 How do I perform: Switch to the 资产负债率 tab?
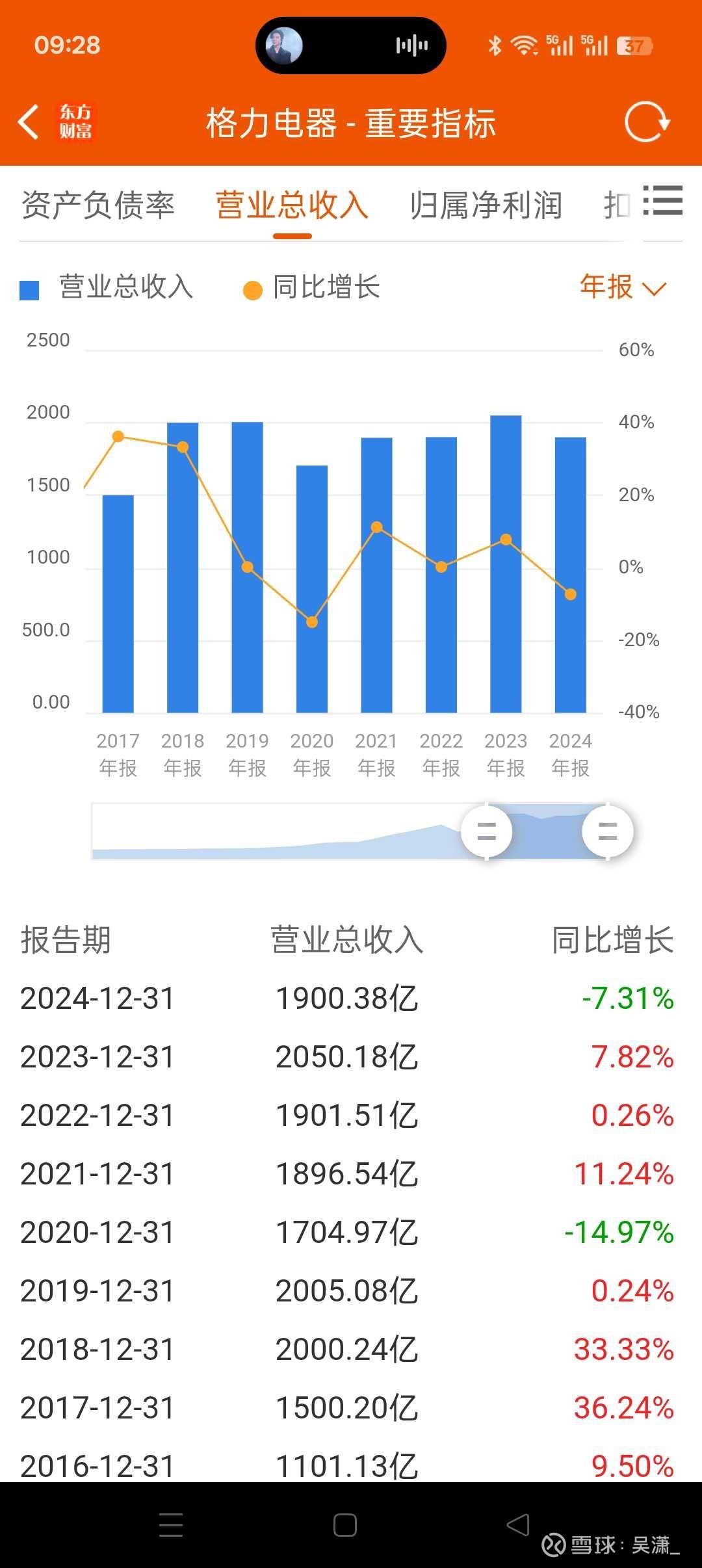(x=98, y=205)
